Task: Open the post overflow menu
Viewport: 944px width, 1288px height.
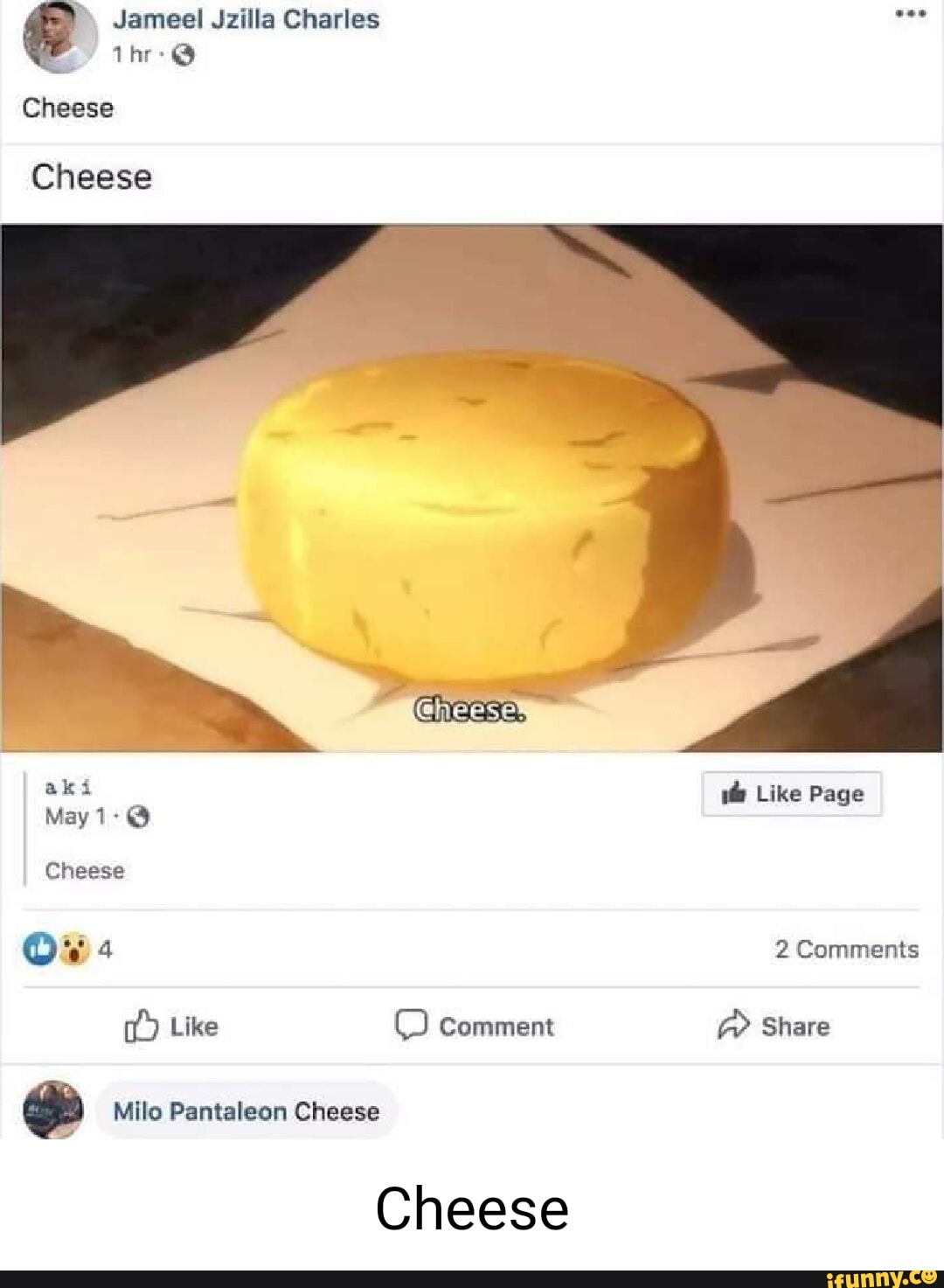Action: 910,14
